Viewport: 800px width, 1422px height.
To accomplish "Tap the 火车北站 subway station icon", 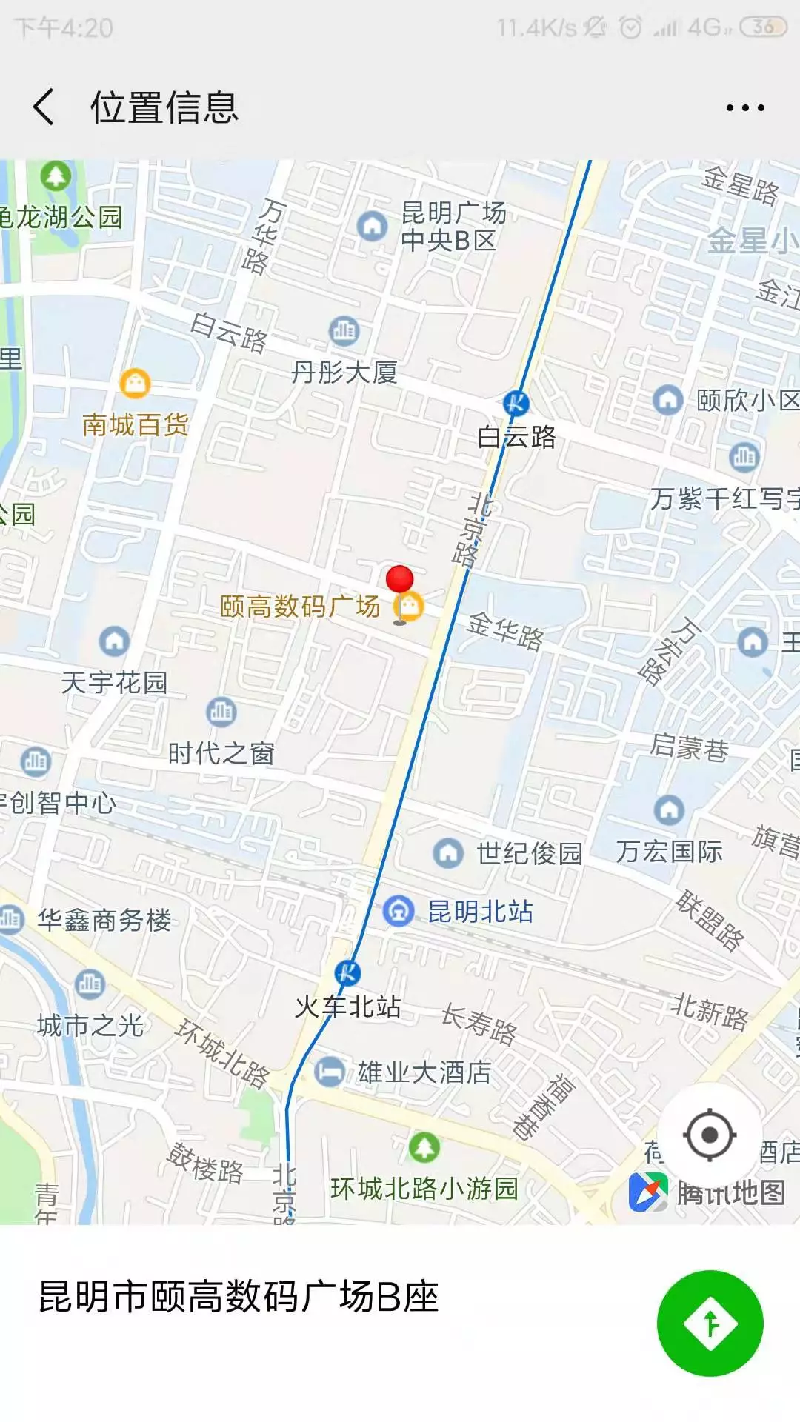I will point(350,972).
